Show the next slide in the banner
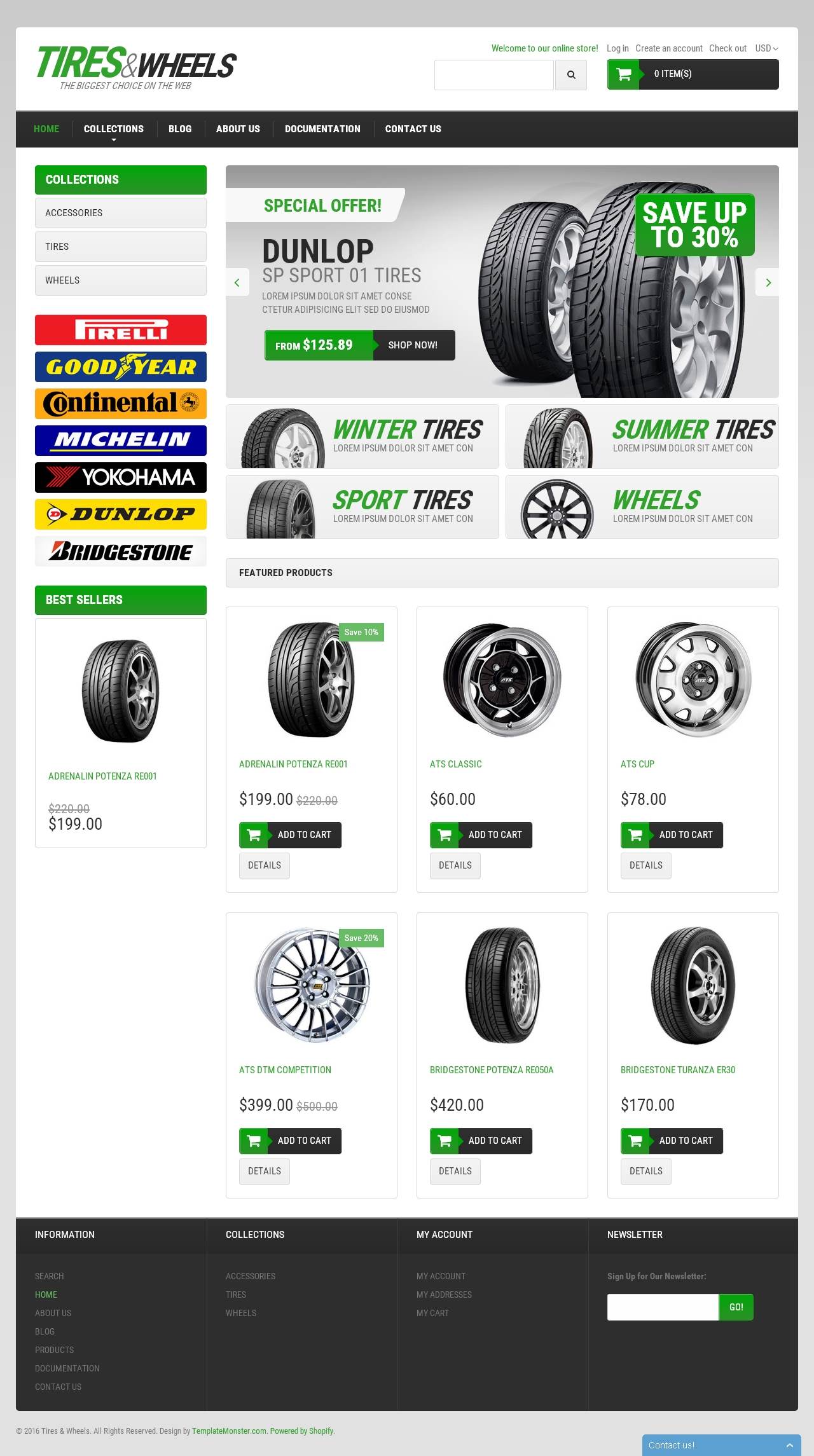Viewport: 814px width, 1456px height. coord(768,282)
